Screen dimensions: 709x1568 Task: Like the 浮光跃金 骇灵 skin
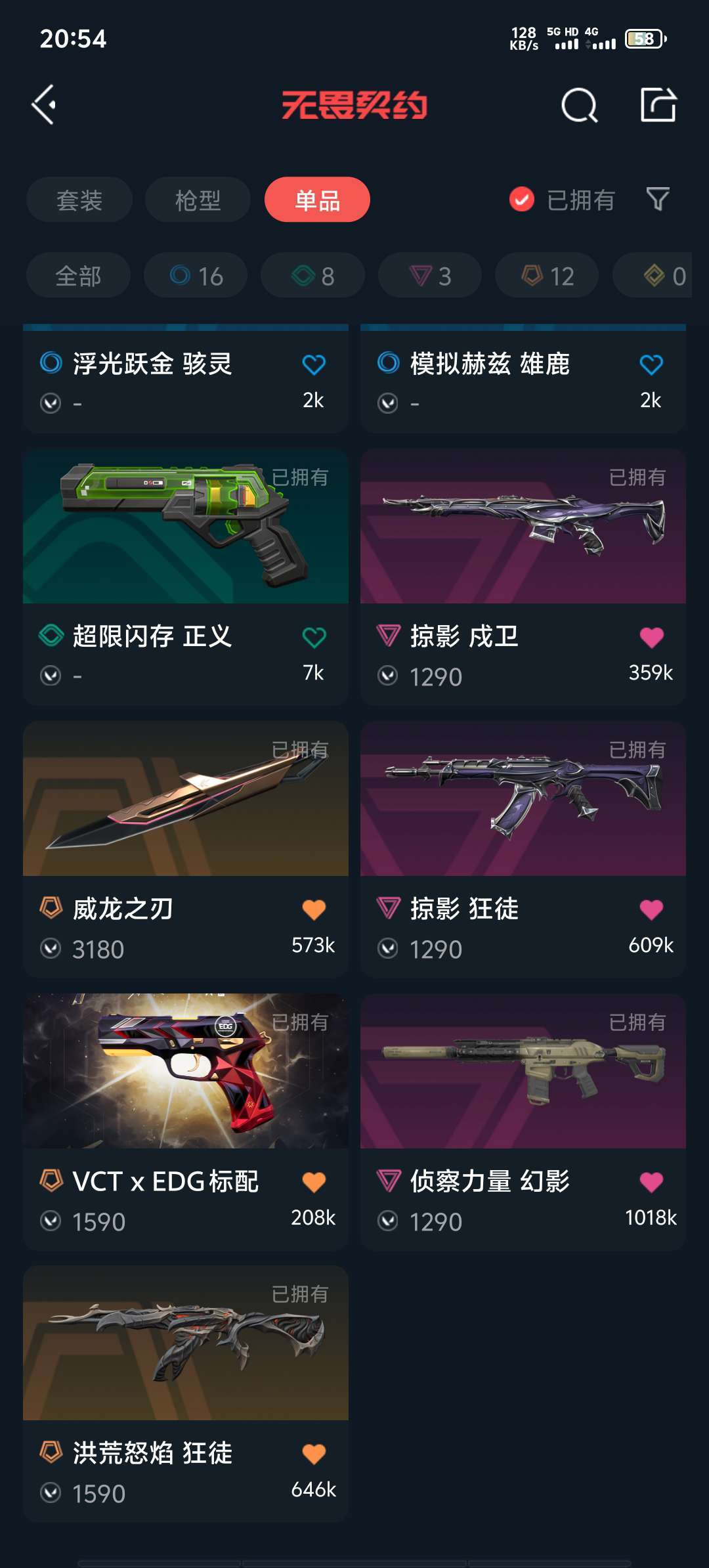point(314,364)
